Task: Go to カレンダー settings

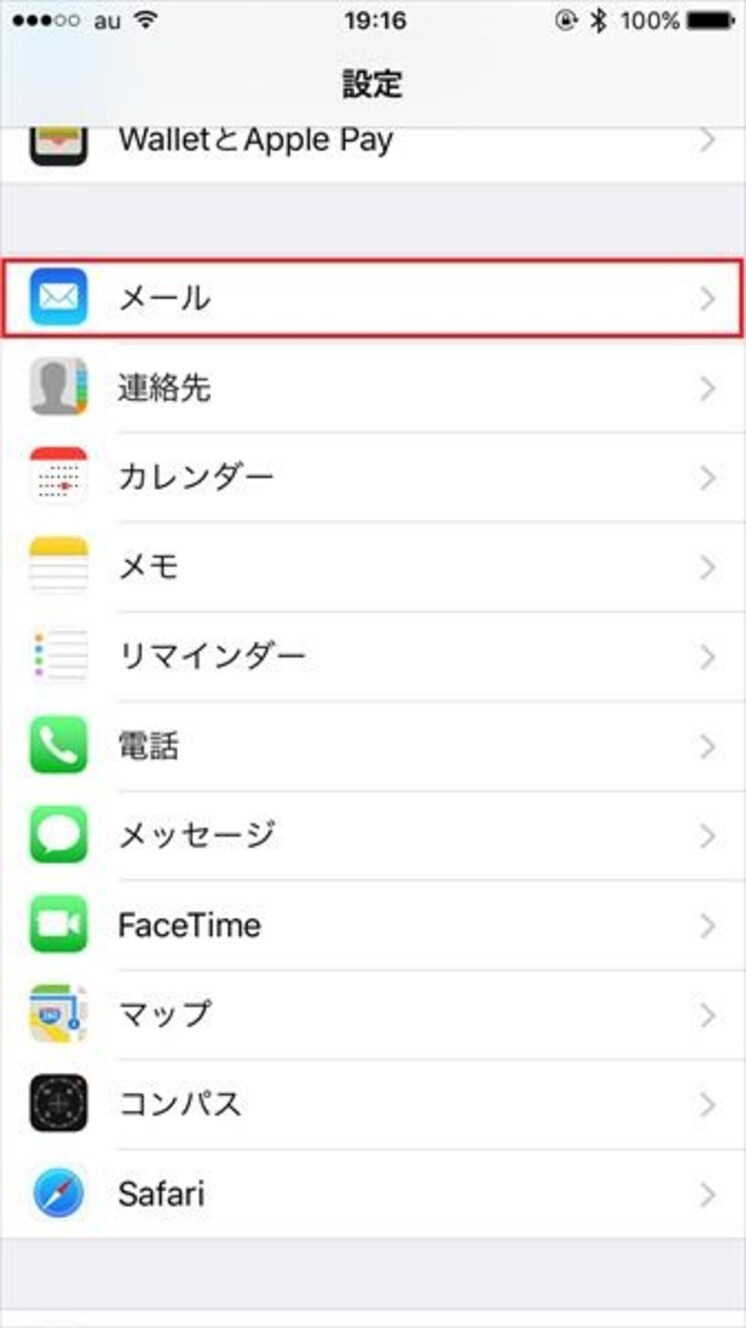Action: pyautogui.click(x=372, y=477)
